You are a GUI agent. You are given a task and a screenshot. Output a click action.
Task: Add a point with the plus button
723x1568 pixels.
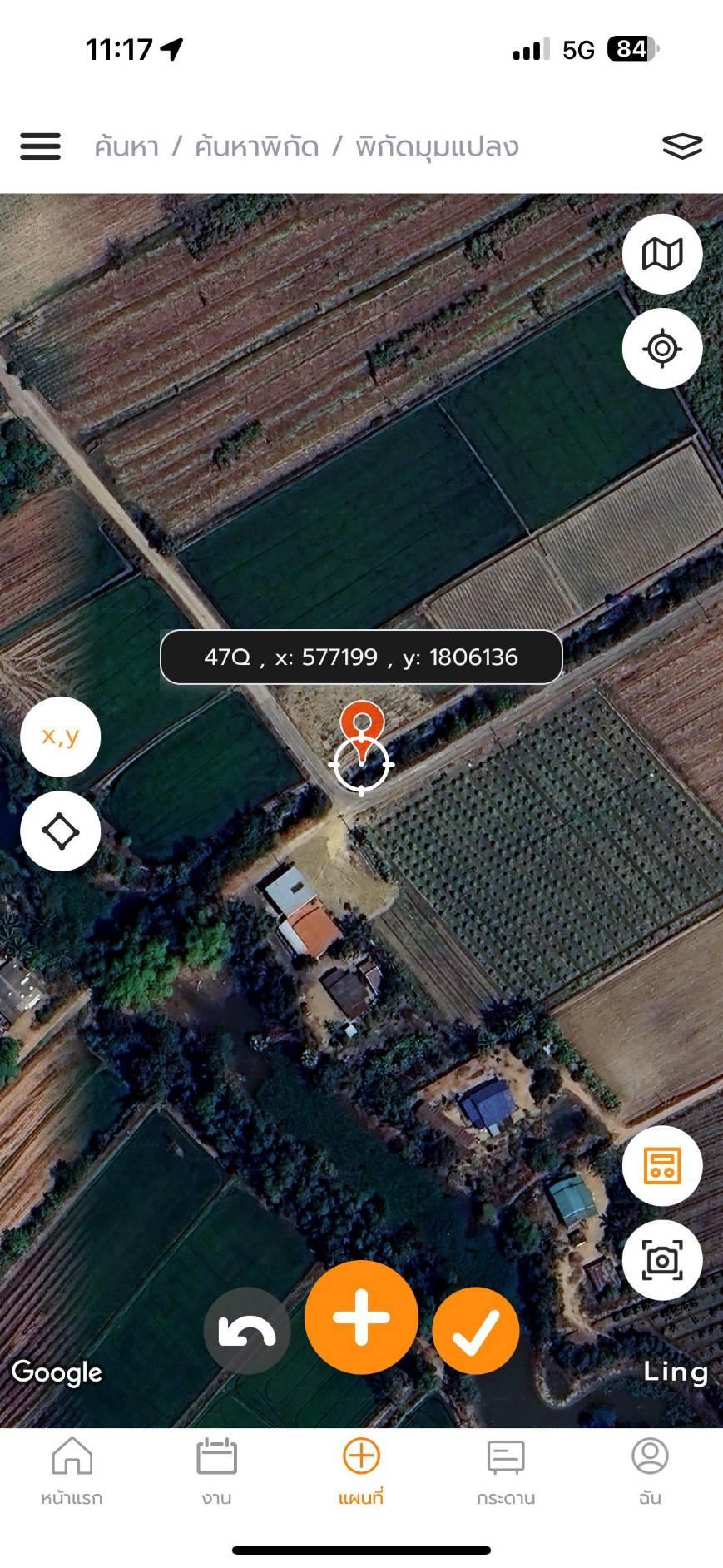pos(361,1317)
